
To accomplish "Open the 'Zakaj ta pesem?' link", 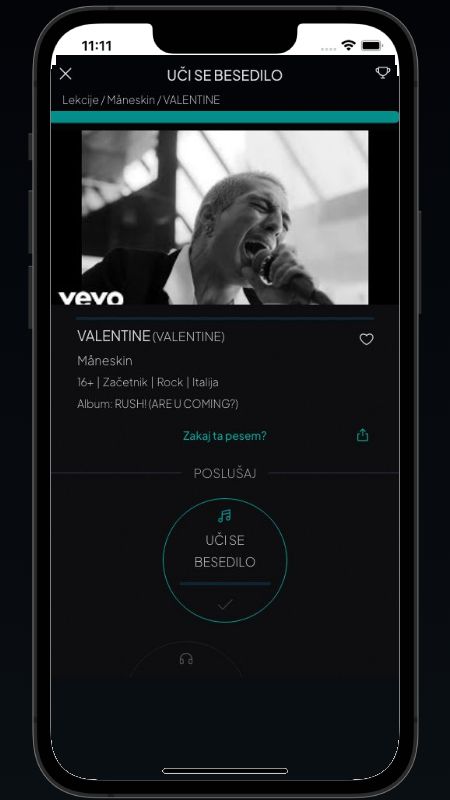I will coord(224,436).
